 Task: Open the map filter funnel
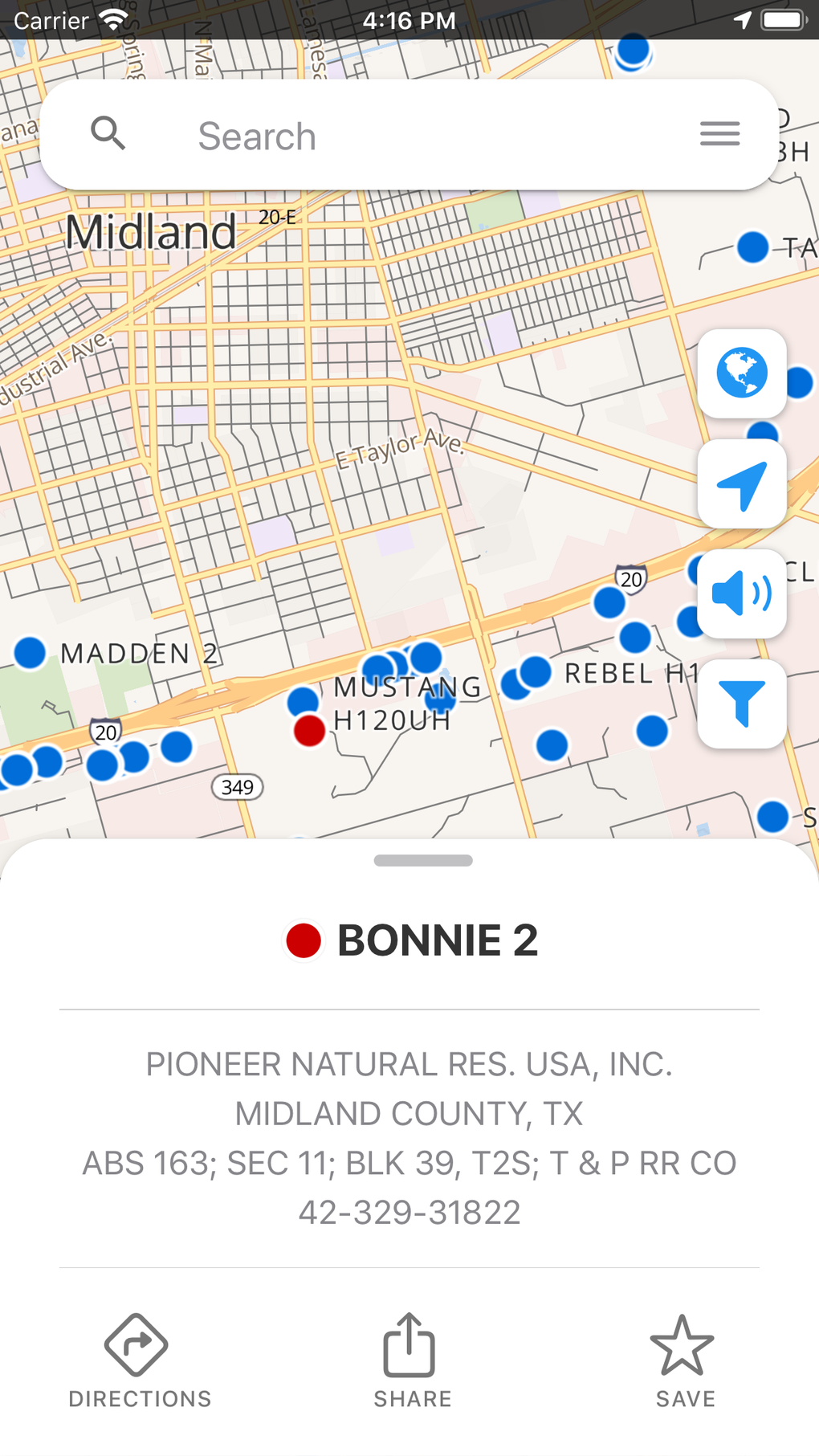tap(742, 704)
